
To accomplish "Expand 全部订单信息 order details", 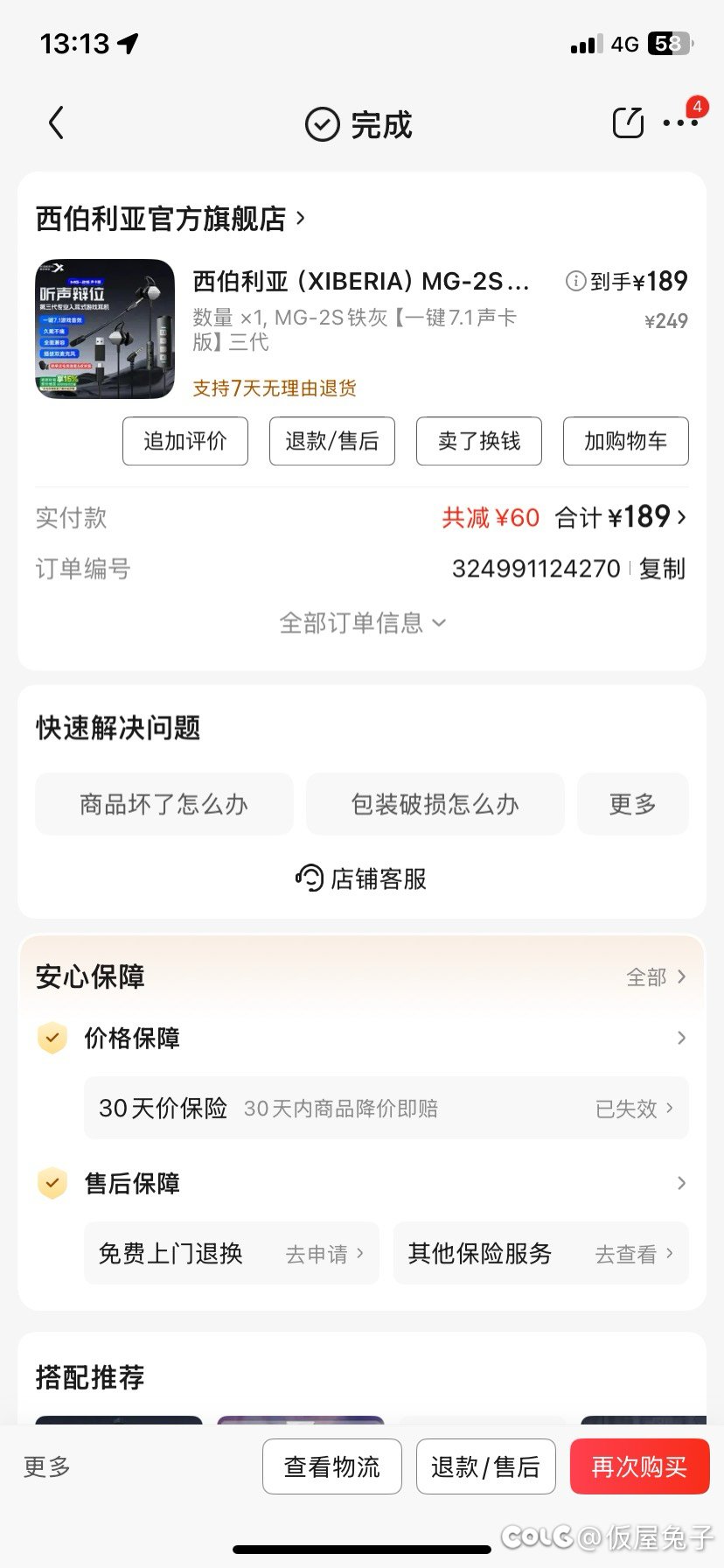I will 362,623.
